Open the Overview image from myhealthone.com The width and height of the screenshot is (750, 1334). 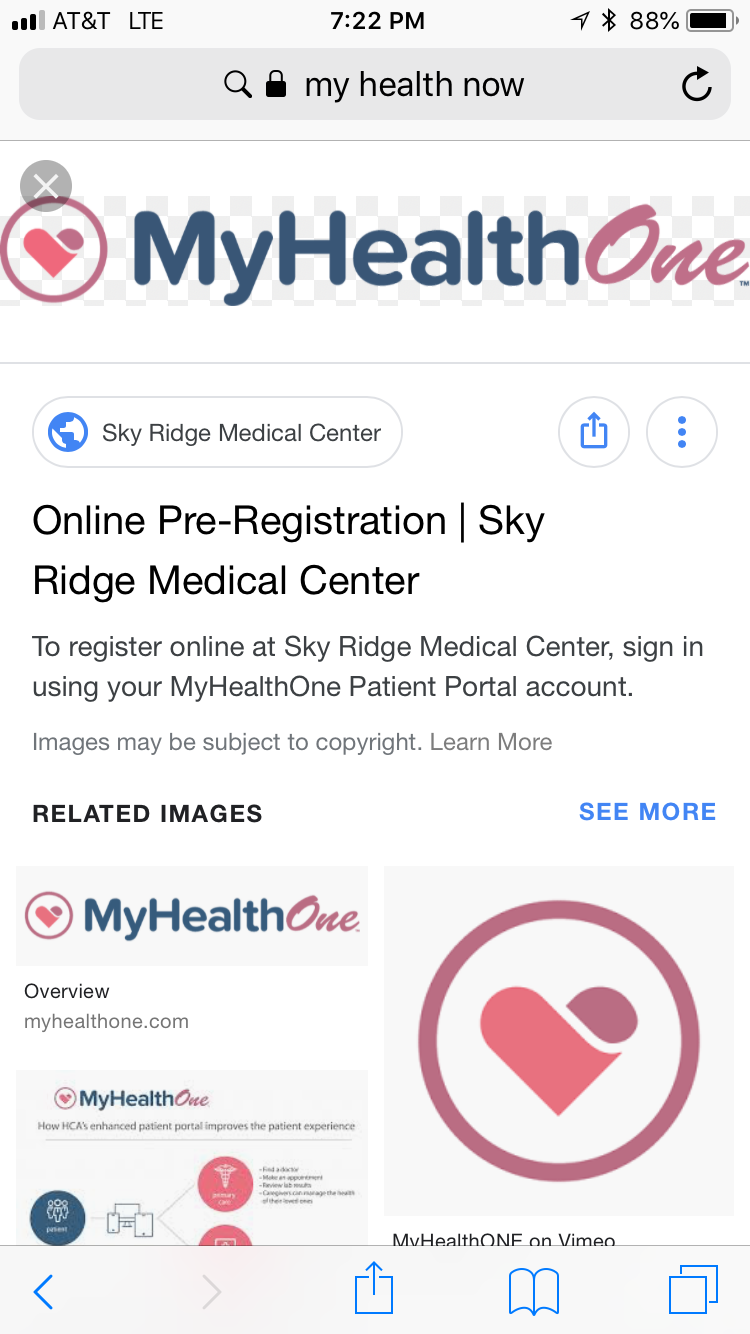coord(192,916)
